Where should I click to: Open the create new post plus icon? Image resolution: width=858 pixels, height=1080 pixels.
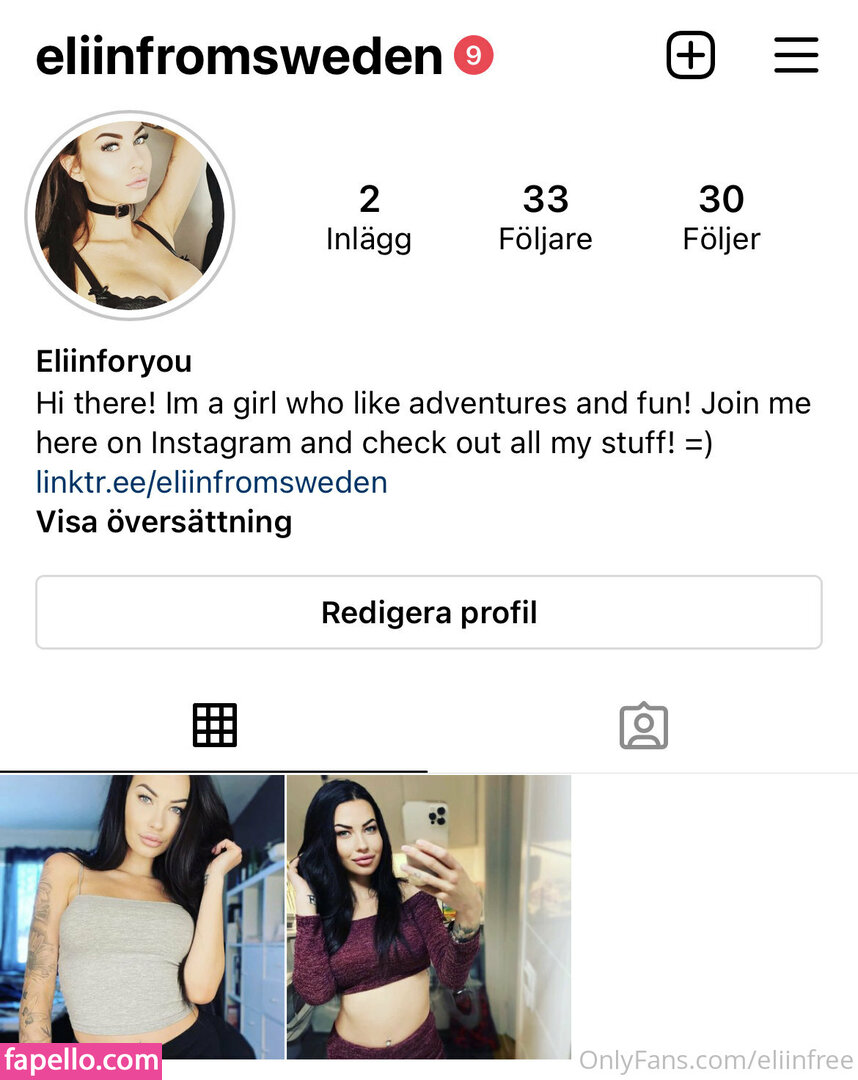pos(690,55)
